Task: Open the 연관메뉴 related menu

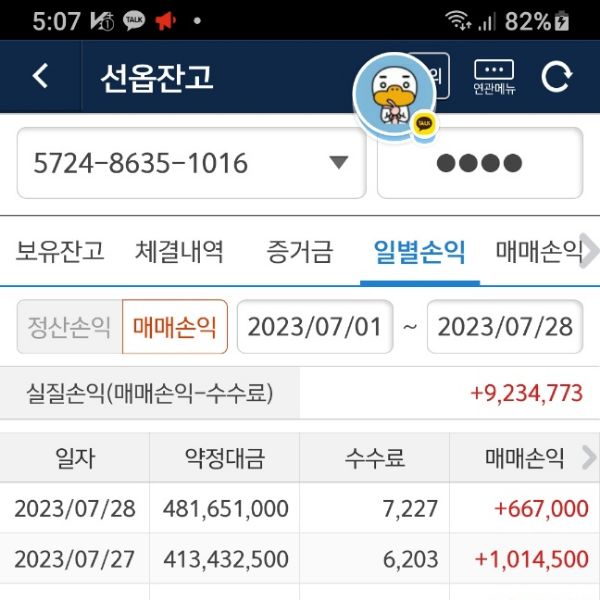Action: 493,77
